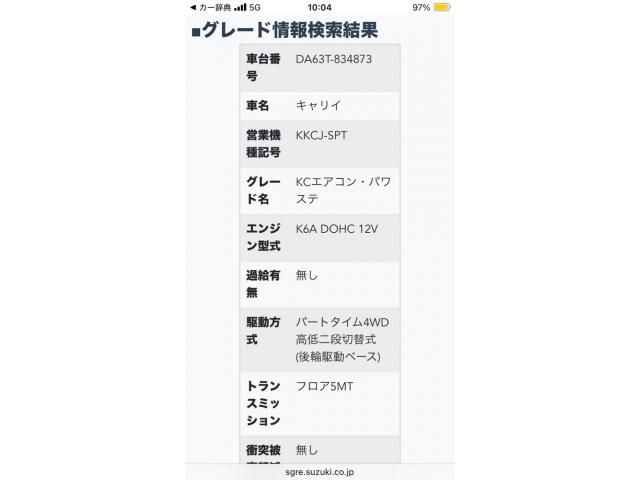Tap the sgre.suzuki.co.jp address bar
The image size is (640, 480).
click(x=319, y=470)
